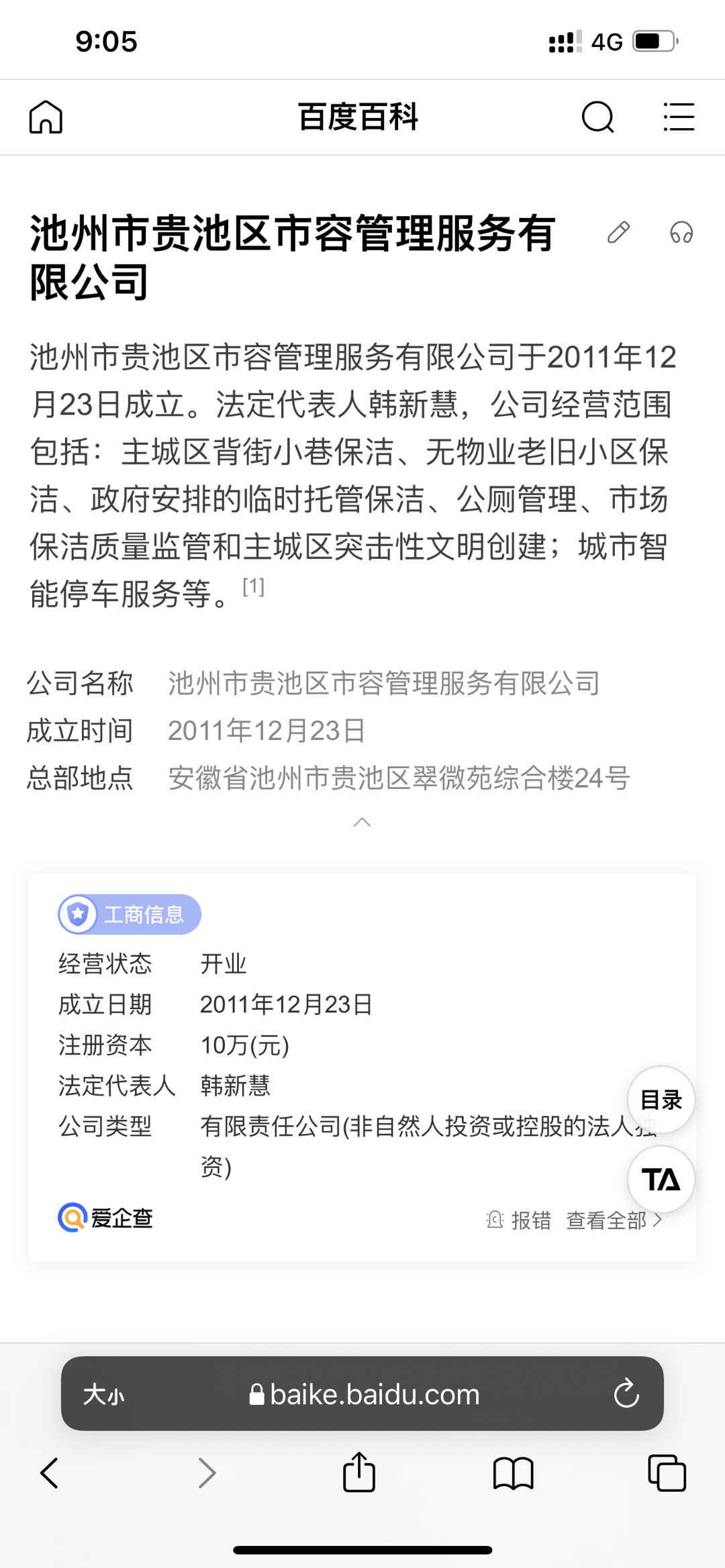View all business info via 查看全部
The width and height of the screenshot is (725, 1568).
pos(614,1220)
